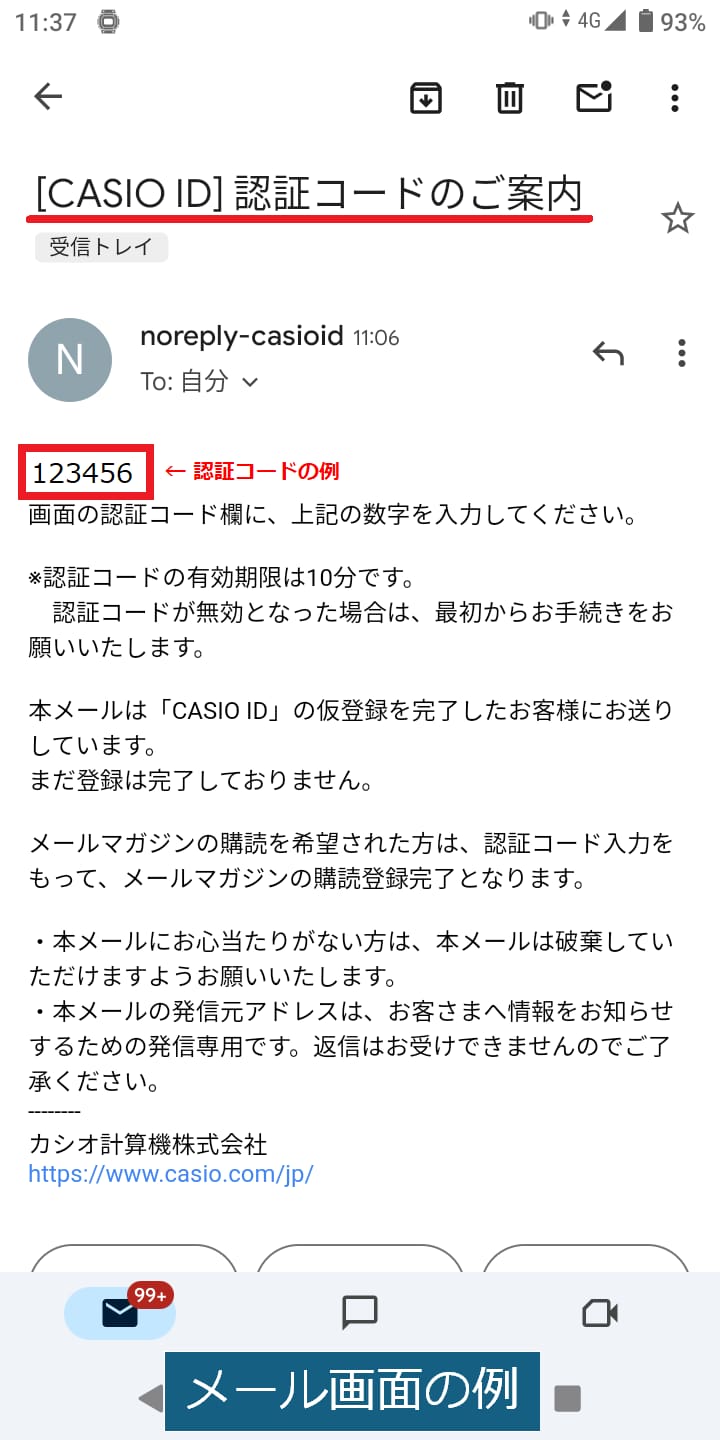Switch to the Chat tab
The image size is (720, 1440).
point(359,1312)
